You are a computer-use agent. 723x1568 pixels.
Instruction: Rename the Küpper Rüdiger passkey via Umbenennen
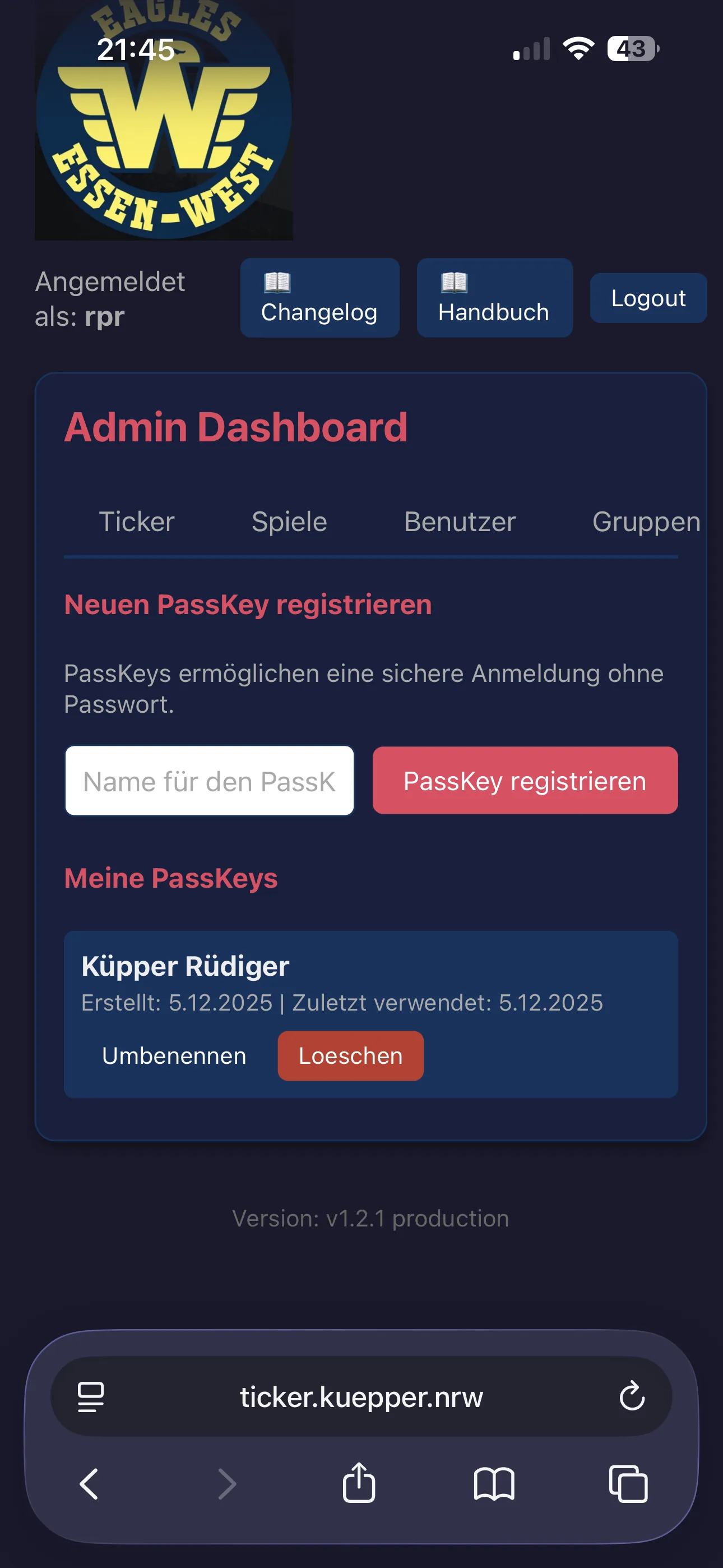[x=174, y=1056]
